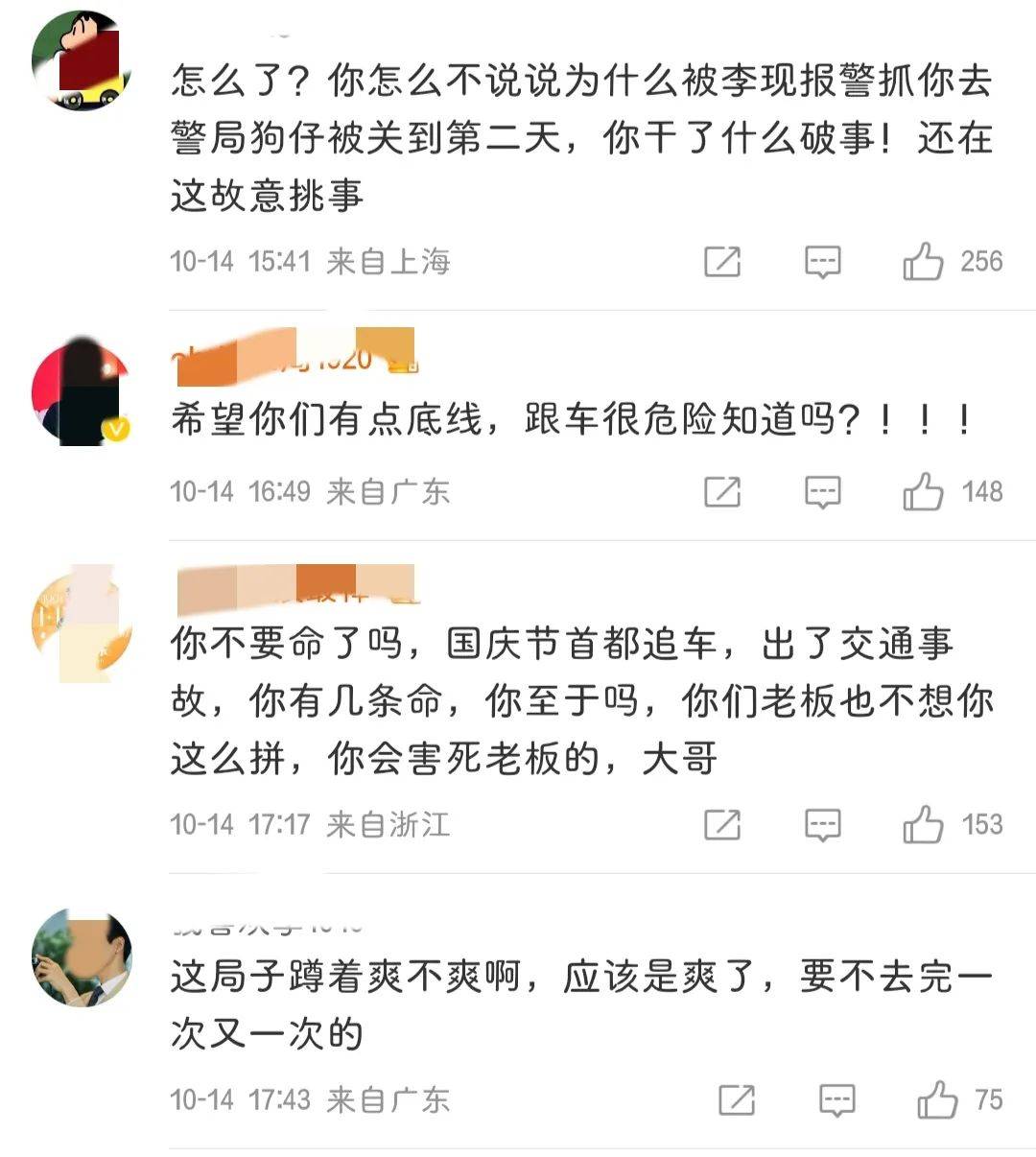Repost the 17:17 comment from 浙江
This screenshot has width=1036, height=1157.
(x=722, y=824)
